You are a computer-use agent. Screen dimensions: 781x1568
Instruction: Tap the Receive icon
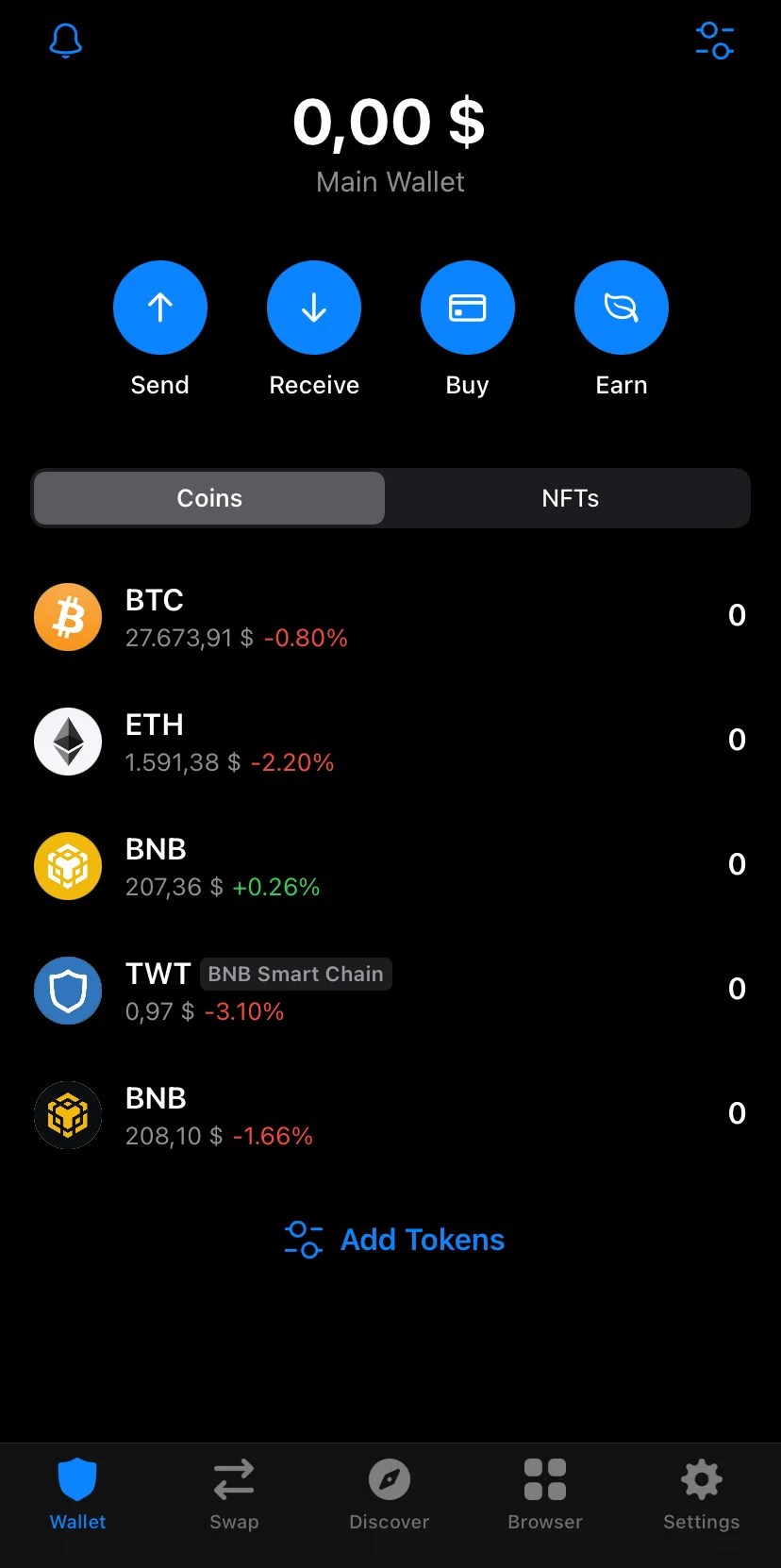pos(313,308)
